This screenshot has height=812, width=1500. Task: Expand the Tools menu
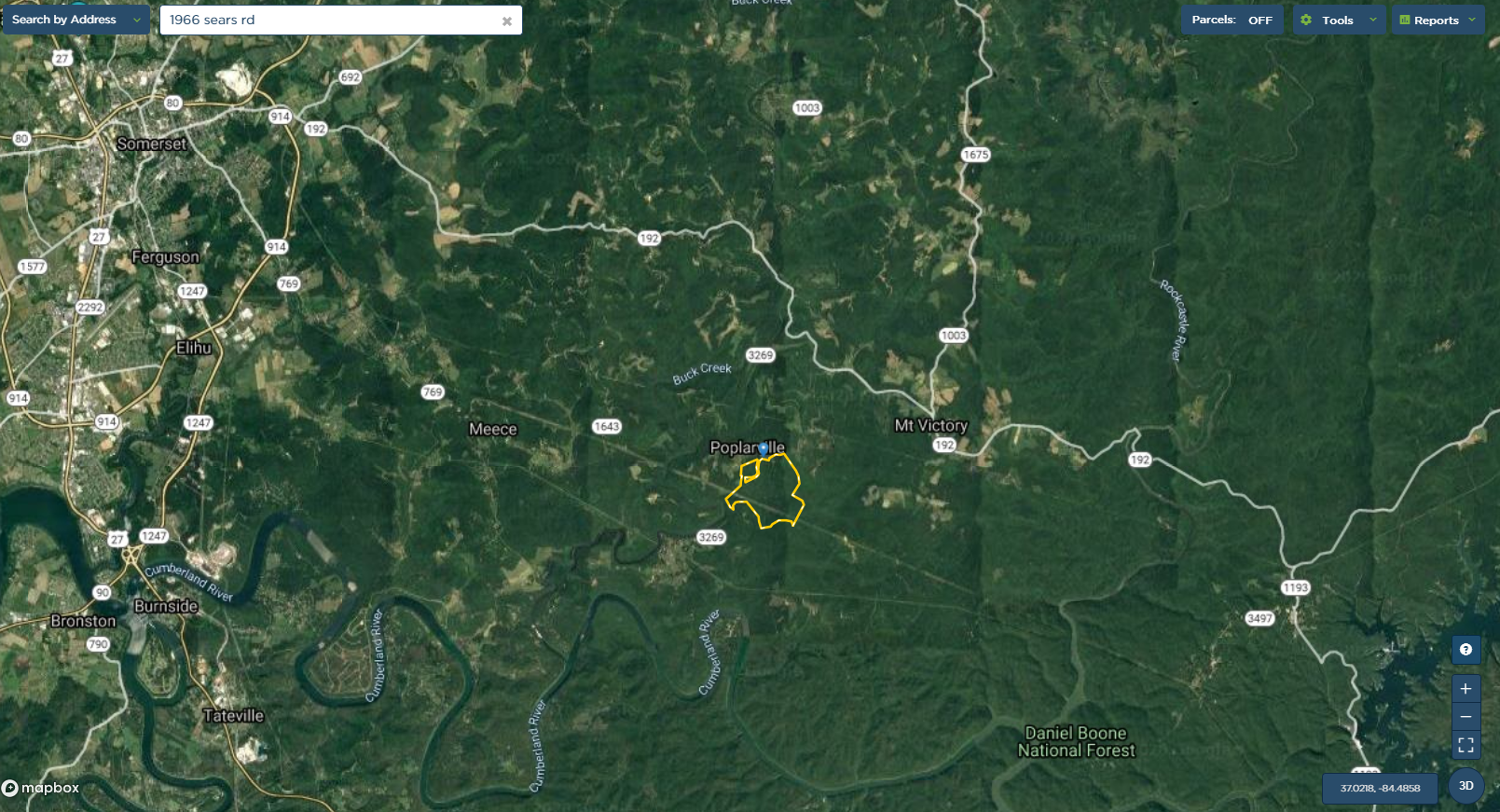[x=1339, y=20]
